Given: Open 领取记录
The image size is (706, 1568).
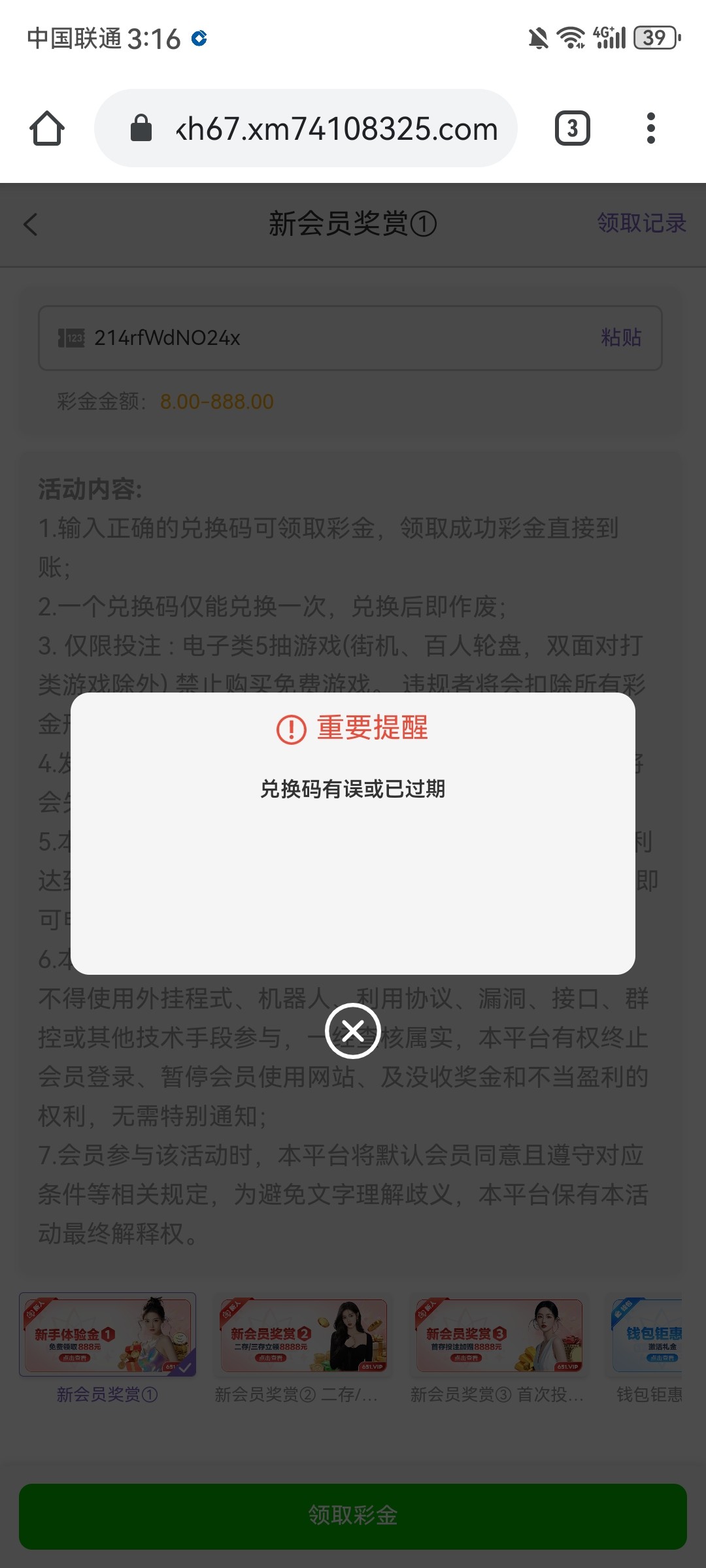Looking at the screenshot, I should [641, 223].
